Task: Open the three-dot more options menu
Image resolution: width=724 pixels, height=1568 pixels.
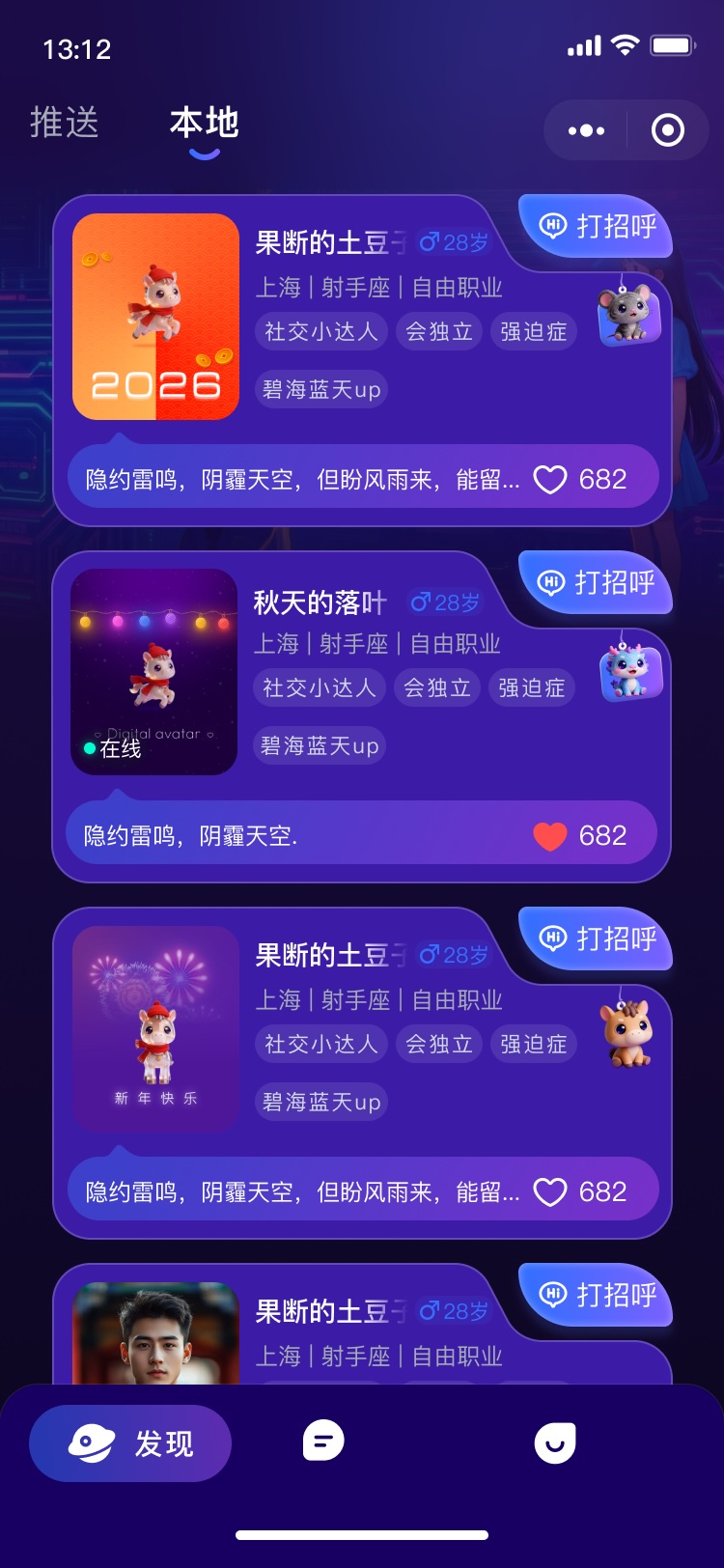Action: [589, 130]
